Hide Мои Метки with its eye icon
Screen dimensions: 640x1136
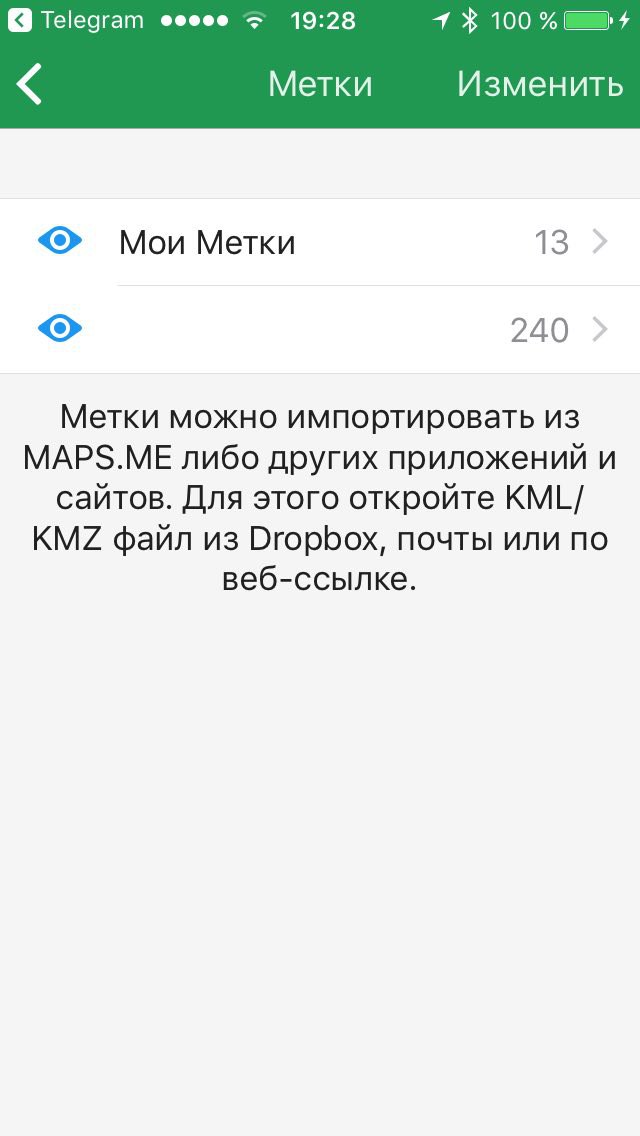pyautogui.click(x=59, y=241)
